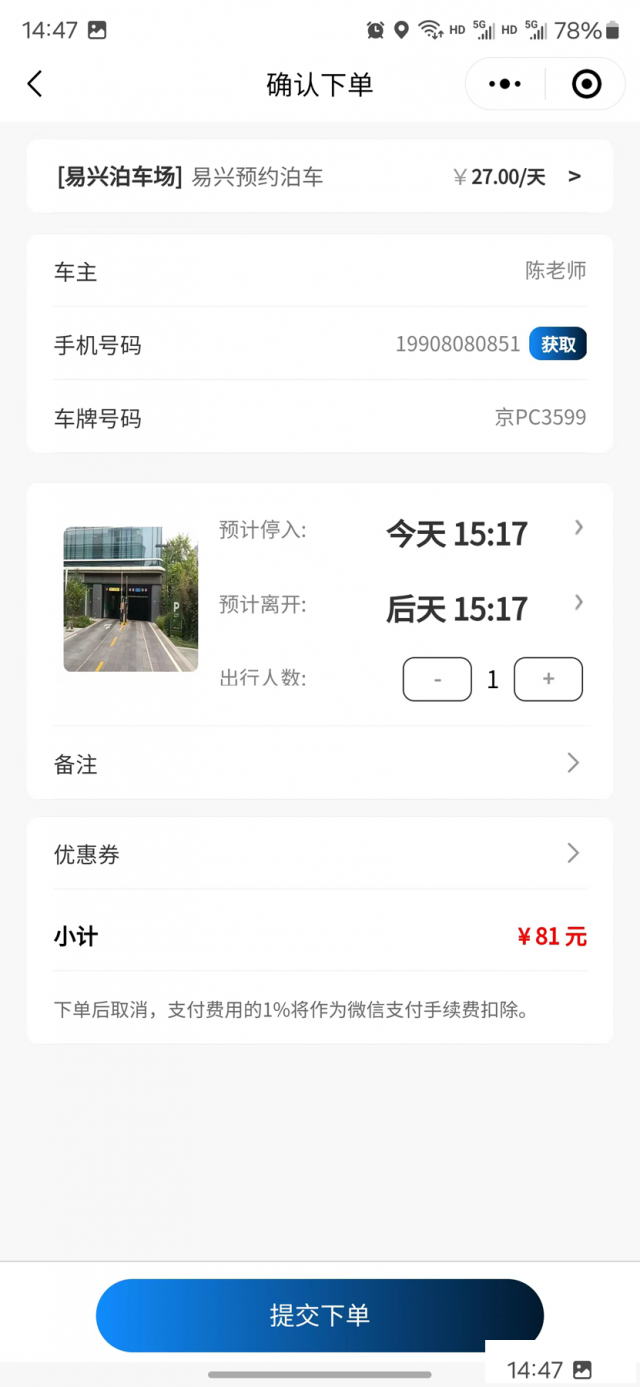Screen dimensions: 640x1387
Task: Tap 获取 to fetch phone number
Action: click(558, 344)
